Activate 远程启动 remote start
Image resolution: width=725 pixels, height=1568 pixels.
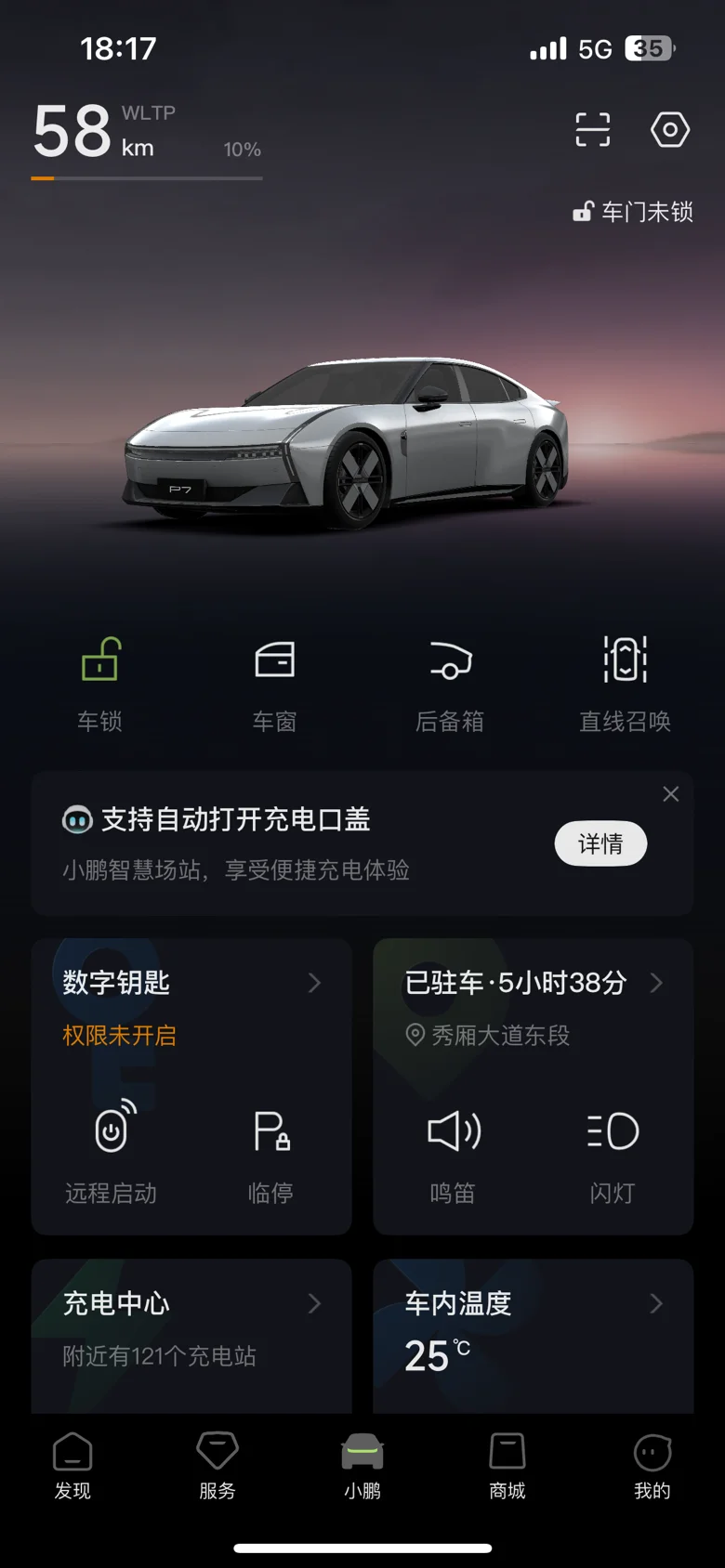coord(111,1152)
